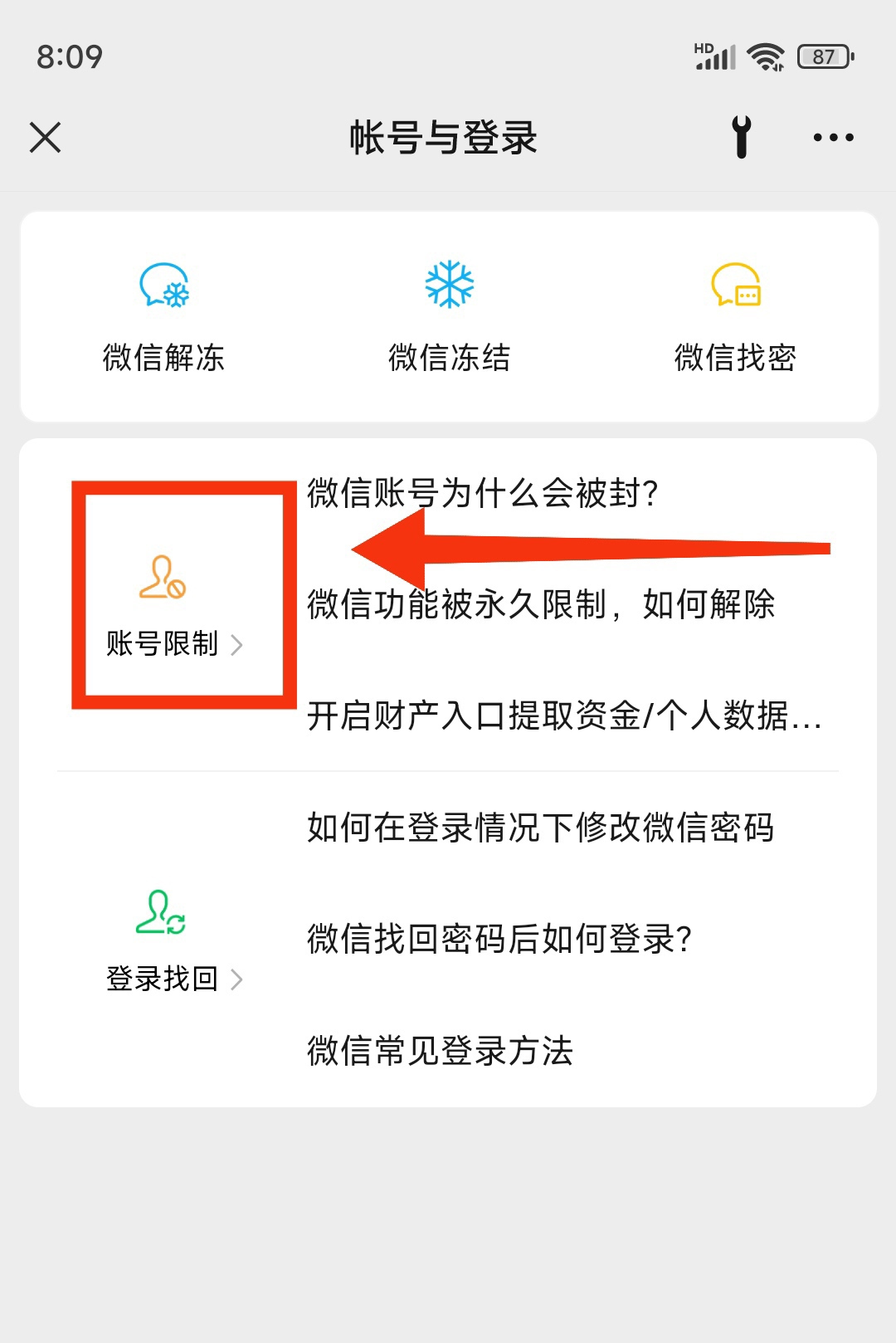
Task: Click the Wi-Fi status icon
Action: click(765, 55)
